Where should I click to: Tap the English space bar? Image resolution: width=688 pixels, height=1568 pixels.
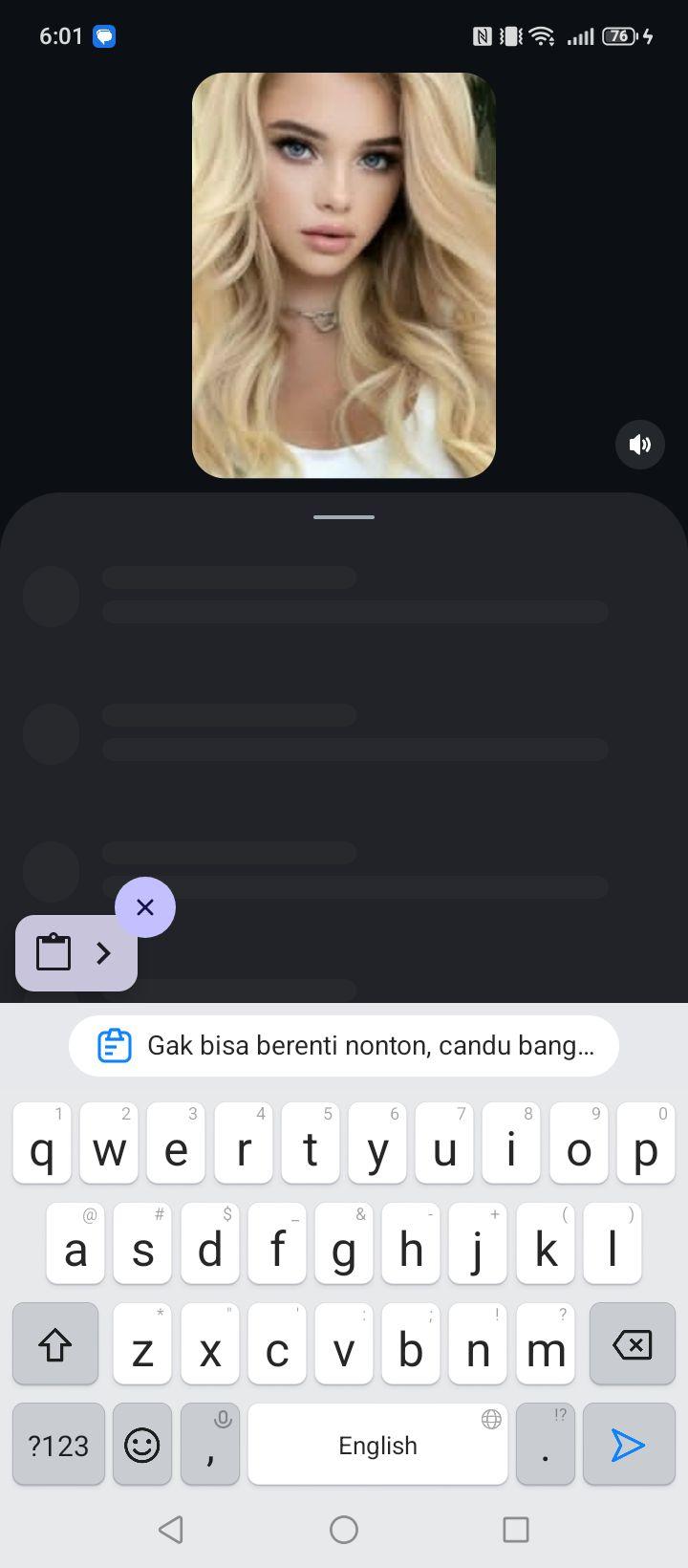(377, 1444)
